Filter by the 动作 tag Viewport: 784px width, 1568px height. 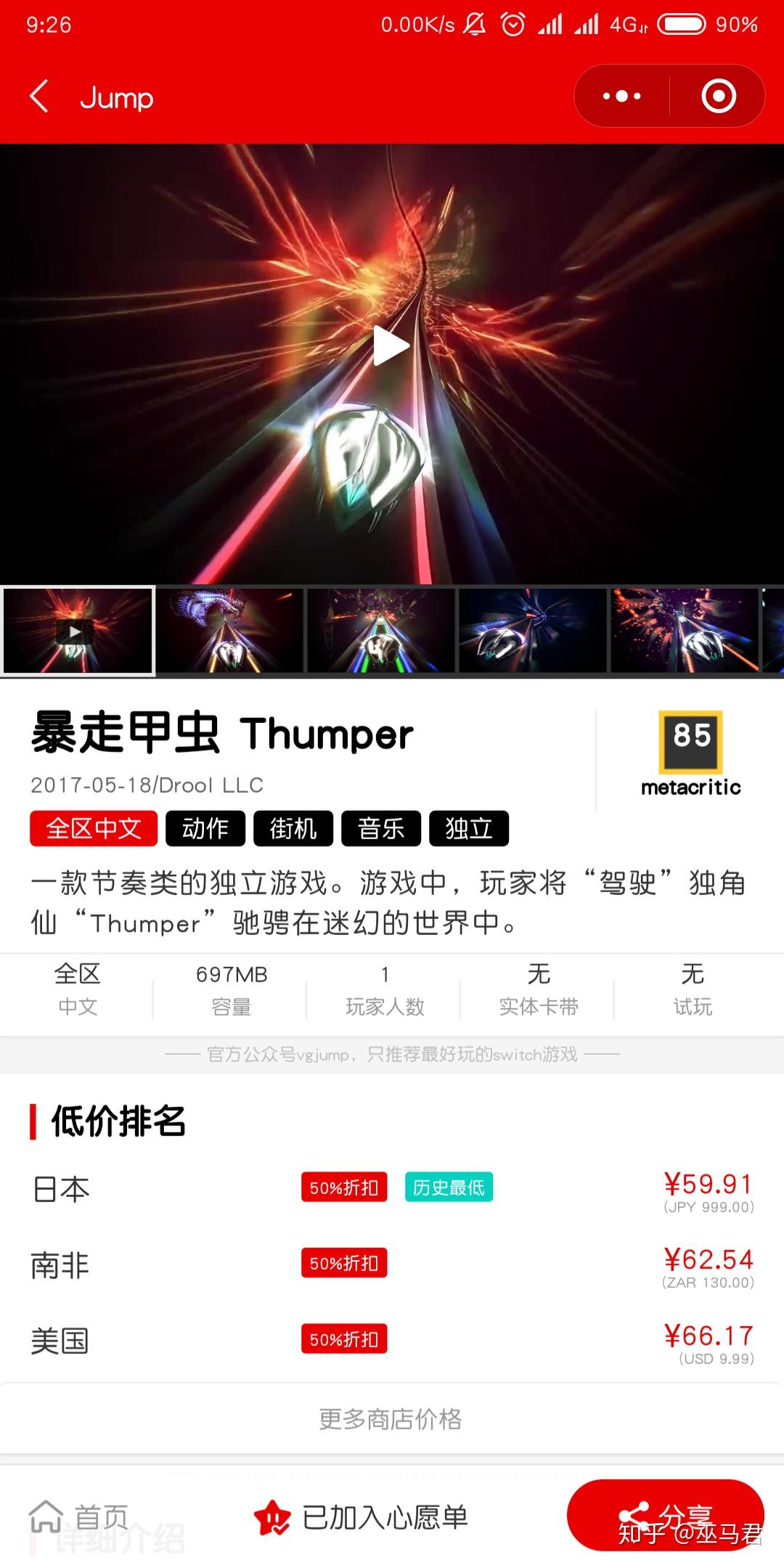(205, 828)
